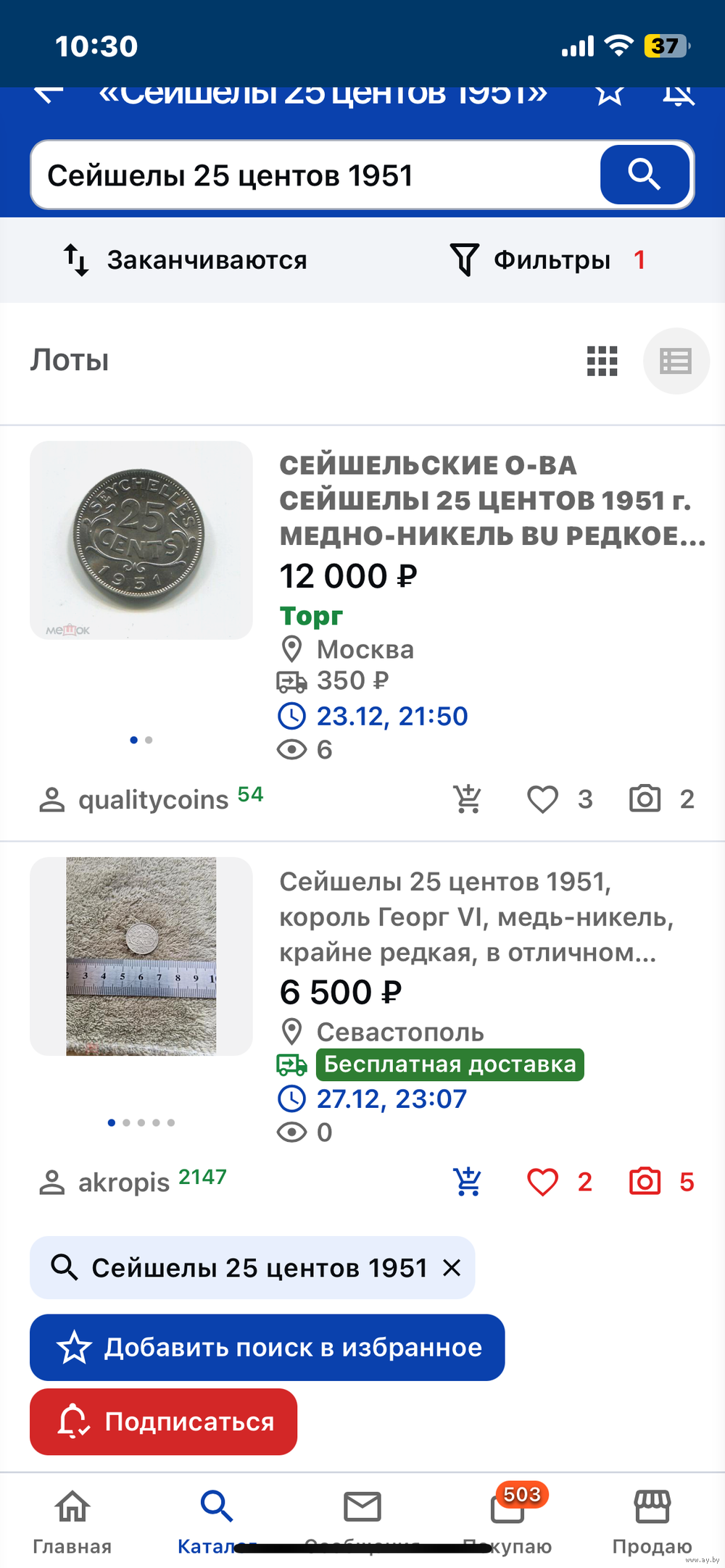The height and width of the screenshot is (1568, 725).
Task: Add akropis lot to cart
Action: tap(468, 1182)
